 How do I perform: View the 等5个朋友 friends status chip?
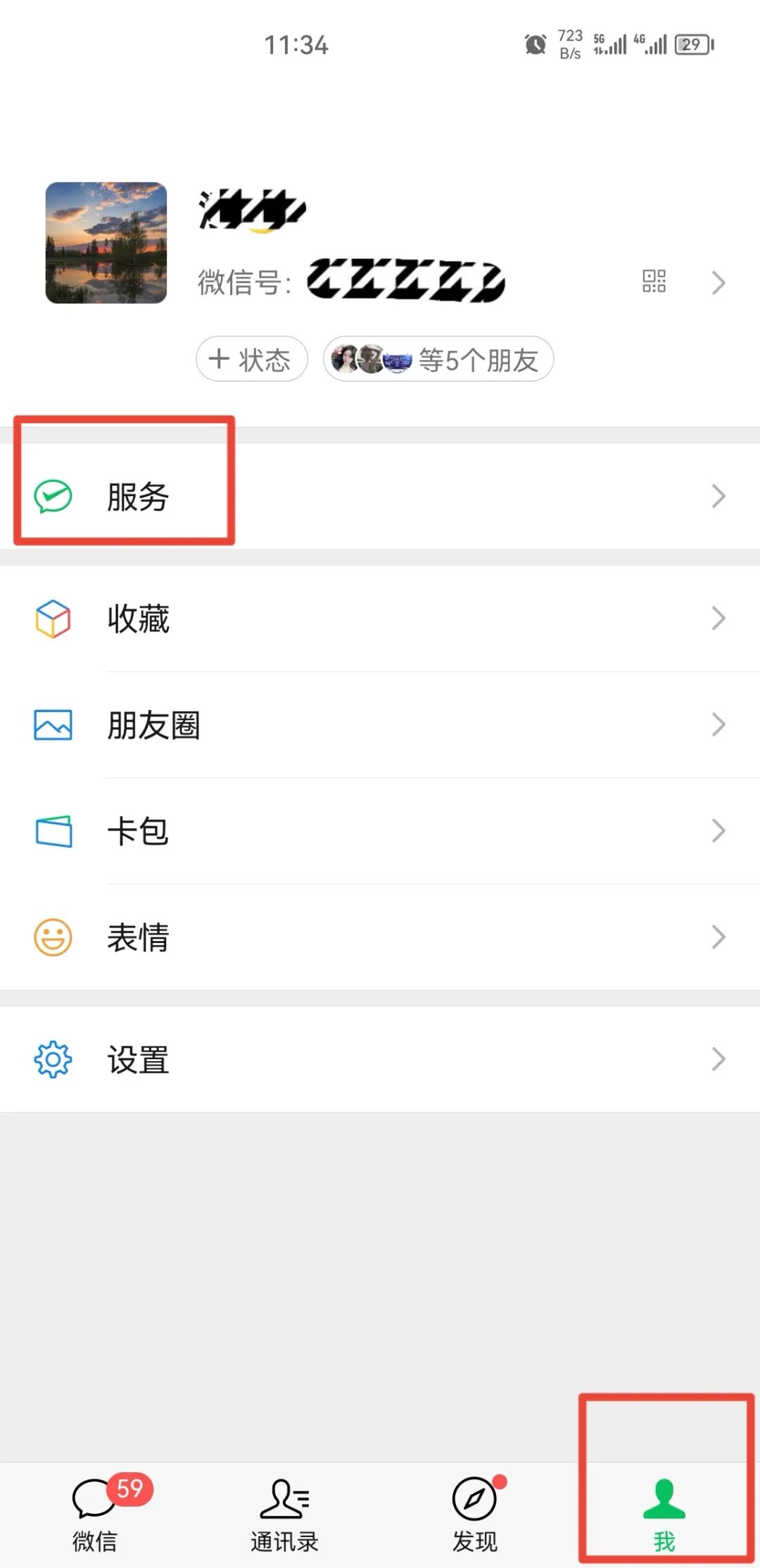438,359
